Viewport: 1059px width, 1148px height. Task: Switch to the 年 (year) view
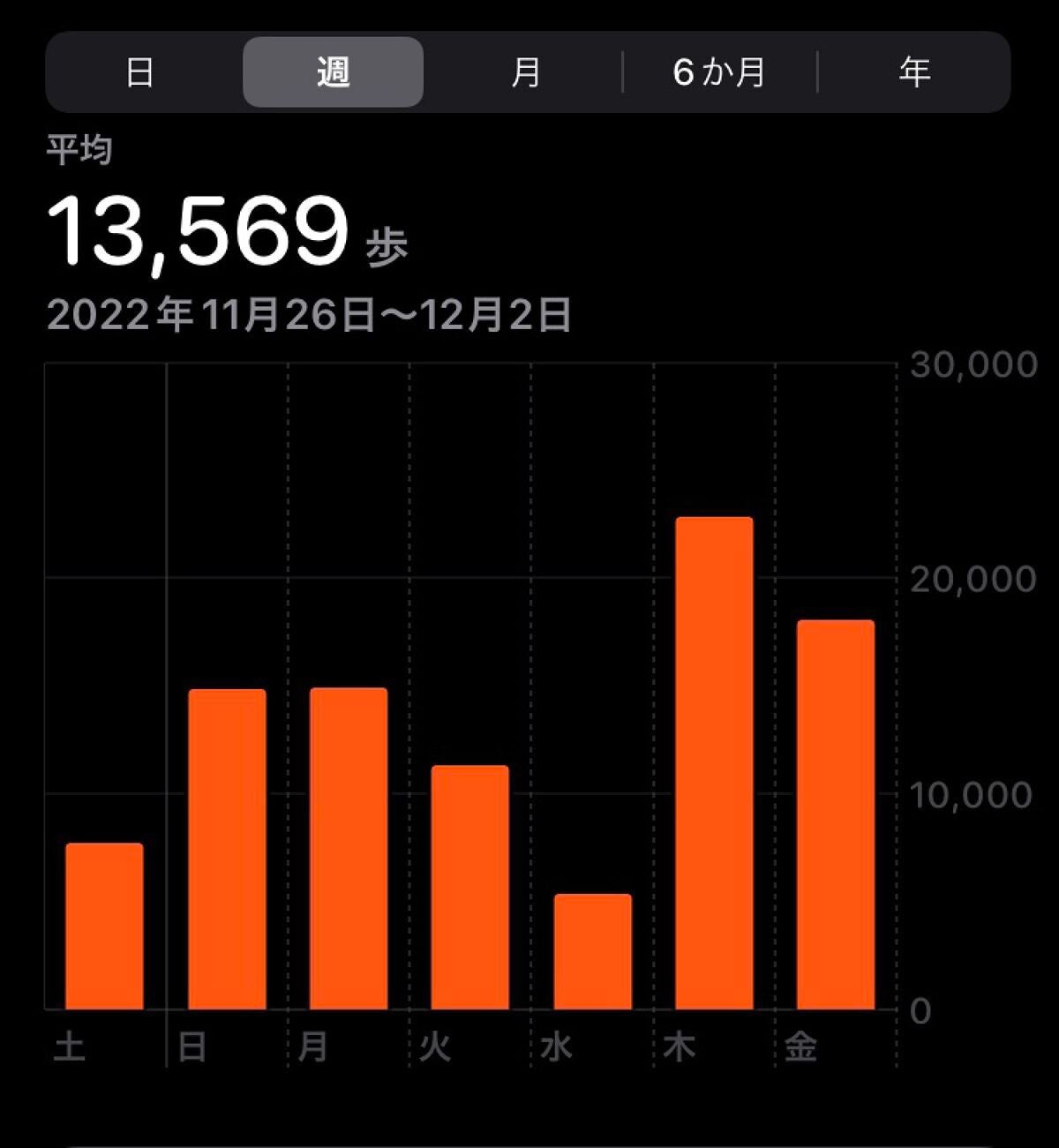coord(914,72)
